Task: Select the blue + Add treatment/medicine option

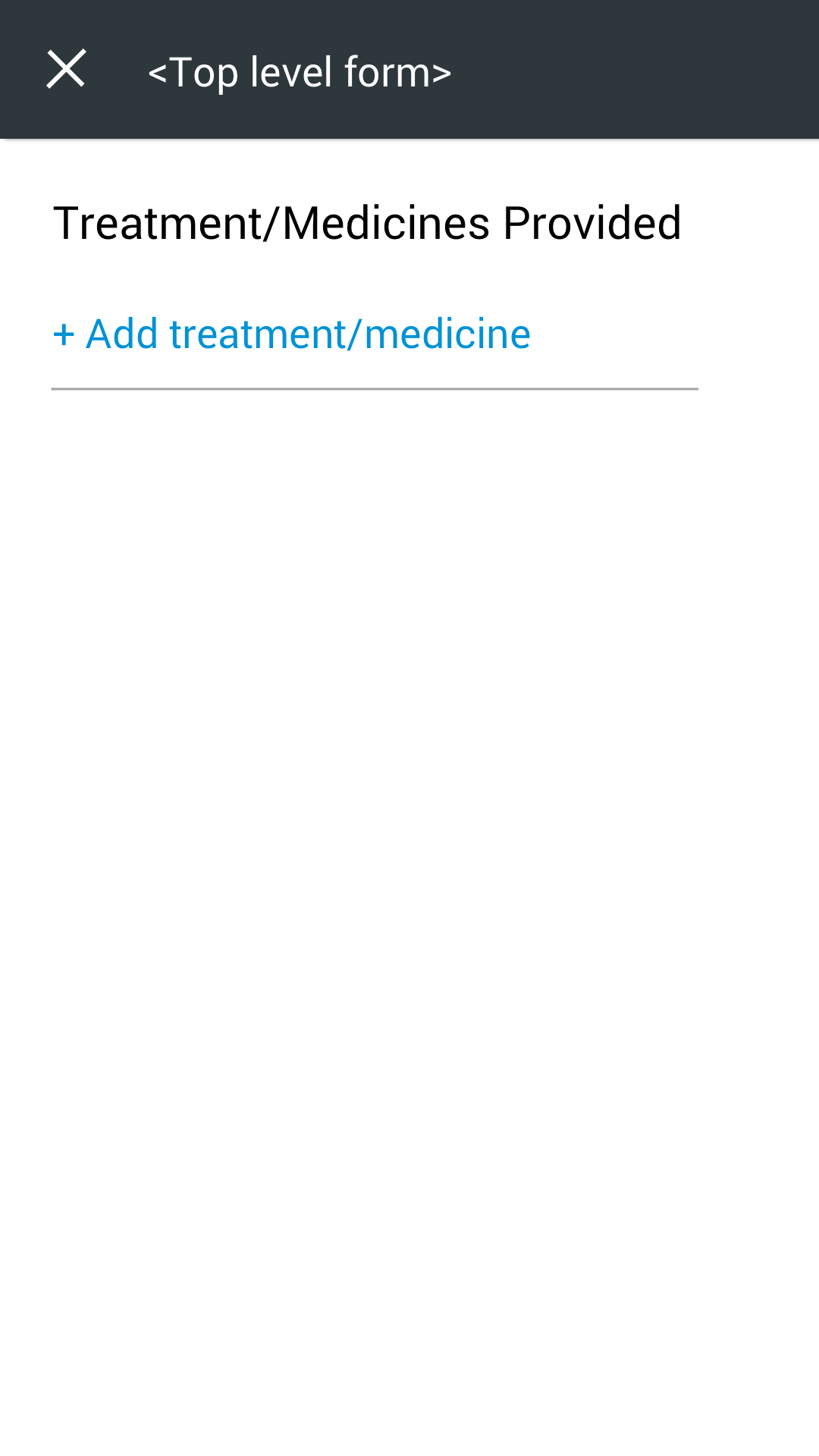Action: 290,333
